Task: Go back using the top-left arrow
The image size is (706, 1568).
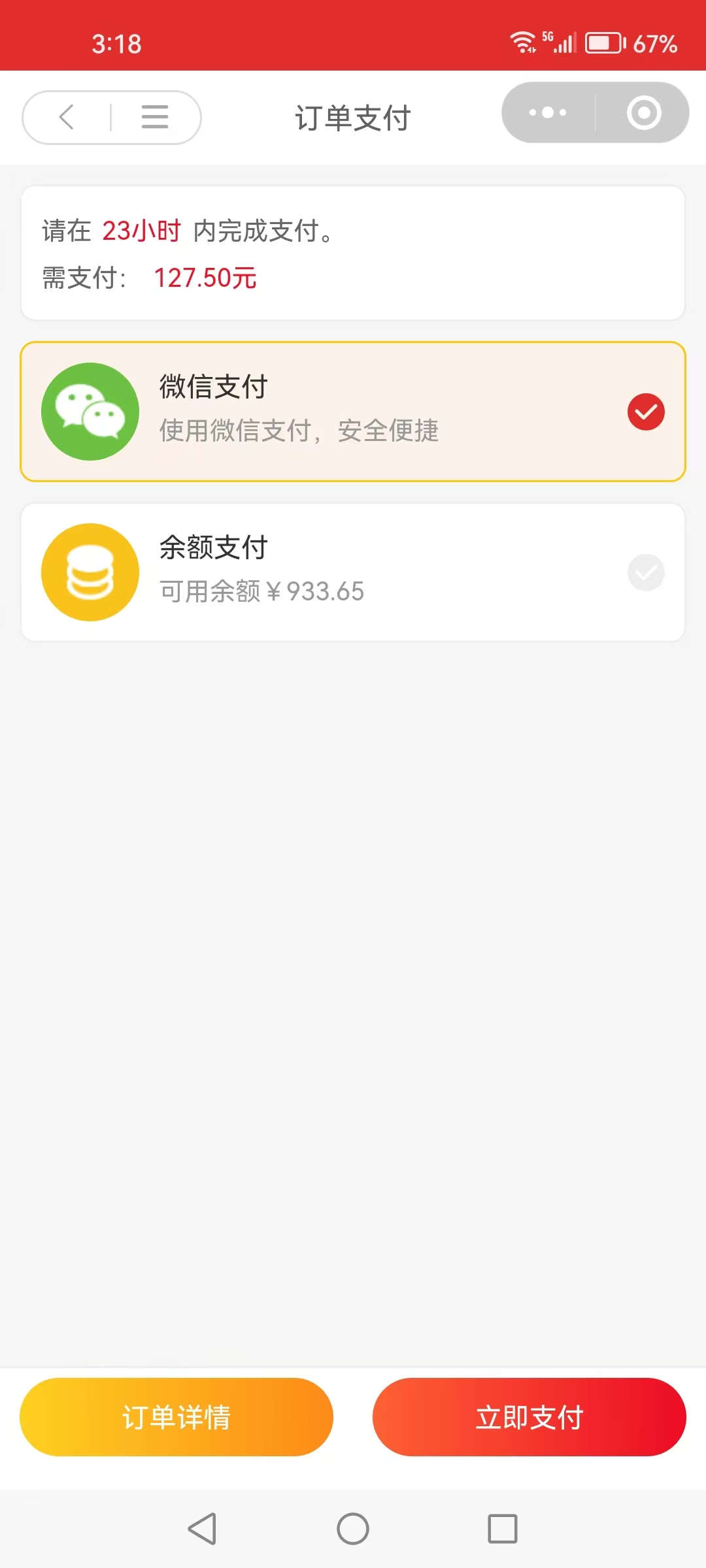Action: 67,118
